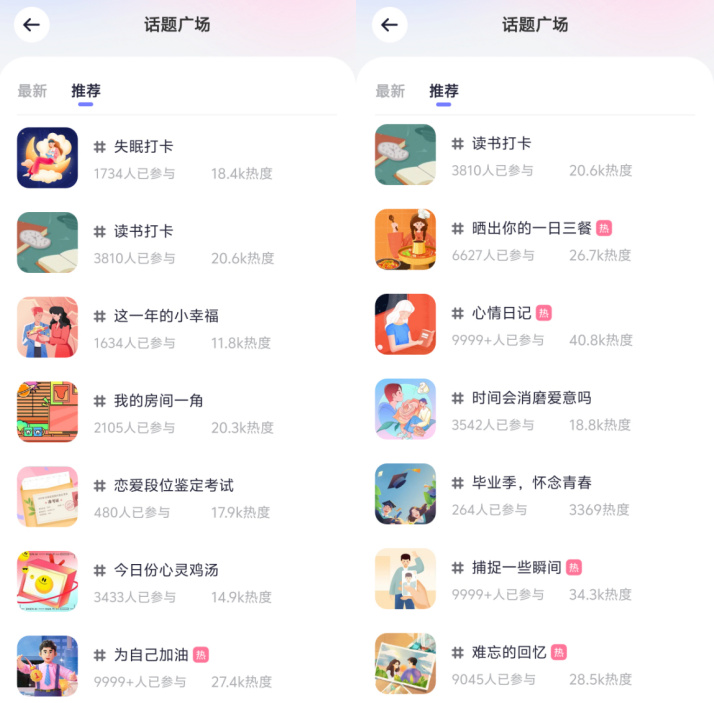View the 今日份心灵鸡汤 topic

coord(165,570)
